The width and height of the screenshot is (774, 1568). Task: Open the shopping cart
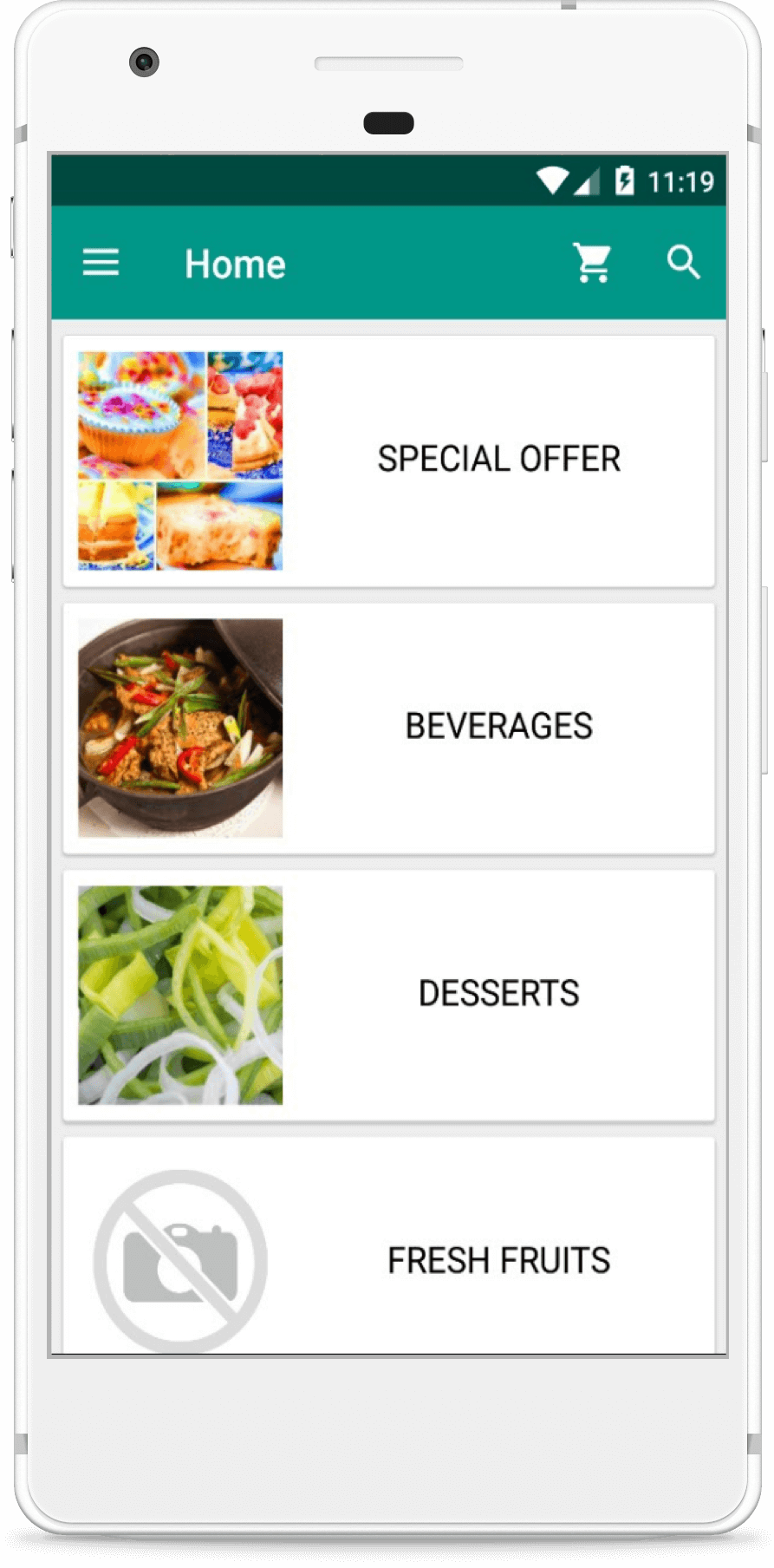click(593, 263)
